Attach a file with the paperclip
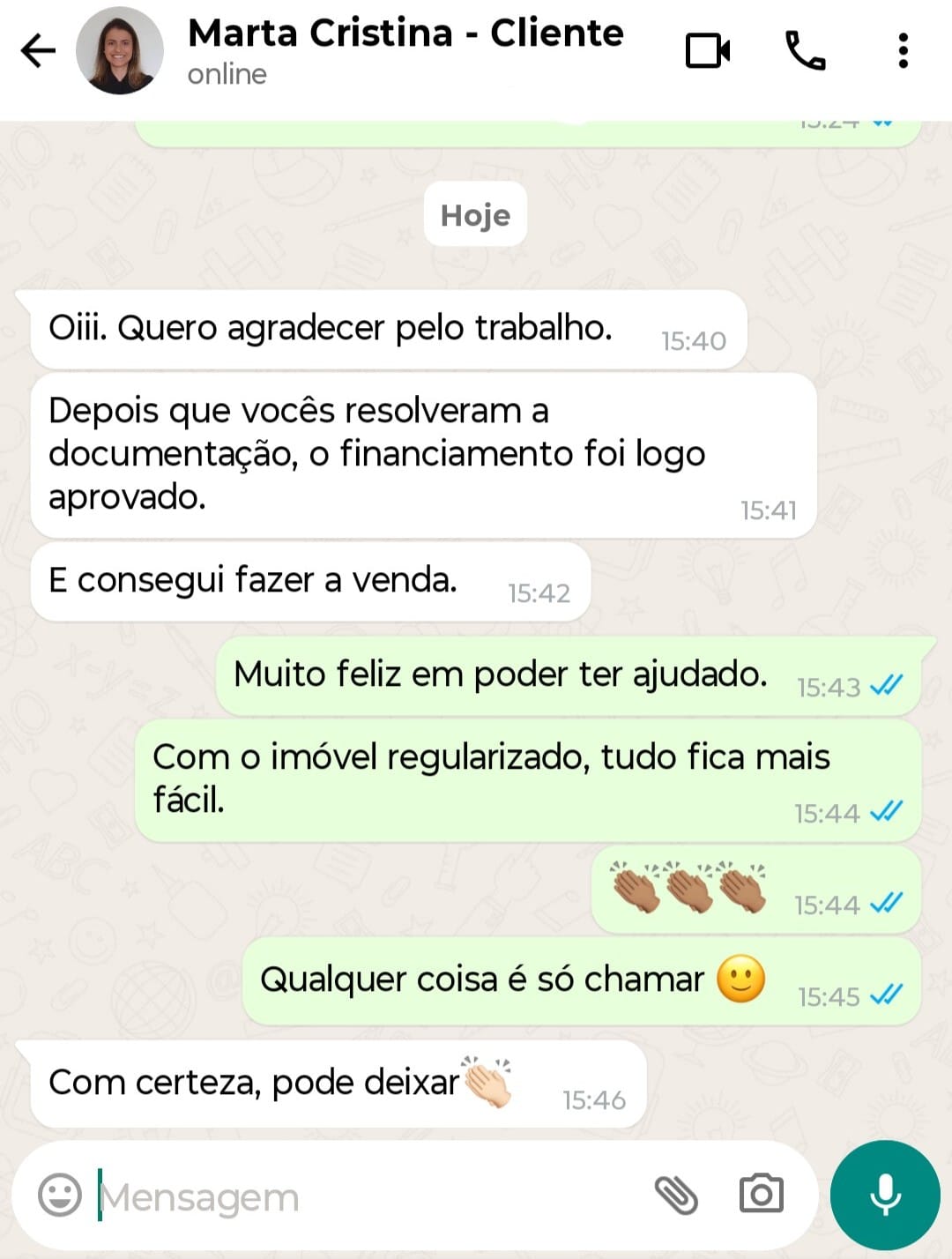Viewport: 952px width, 1259px height. pos(676,1196)
